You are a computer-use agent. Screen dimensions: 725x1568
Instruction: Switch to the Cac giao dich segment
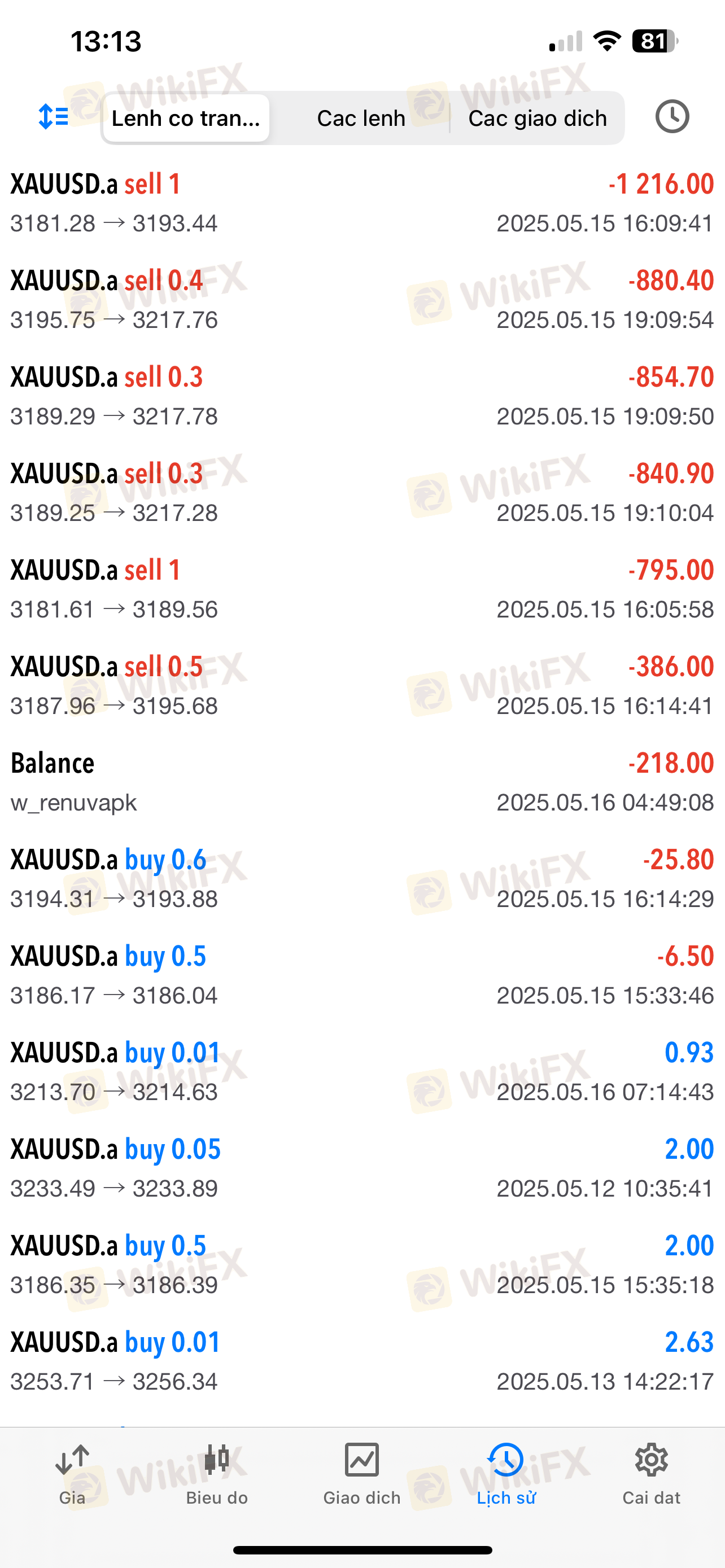pos(538,118)
